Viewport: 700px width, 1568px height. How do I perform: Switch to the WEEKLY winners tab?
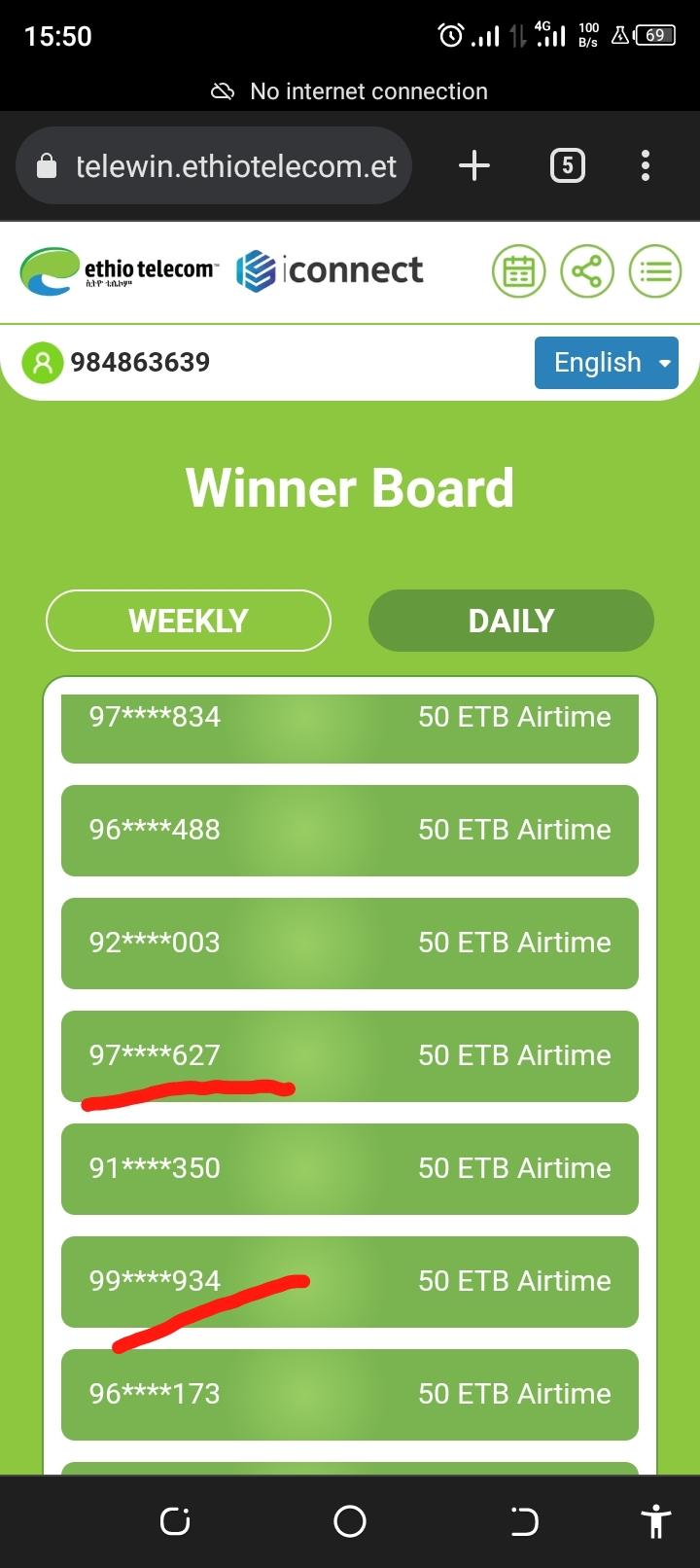(x=189, y=621)
